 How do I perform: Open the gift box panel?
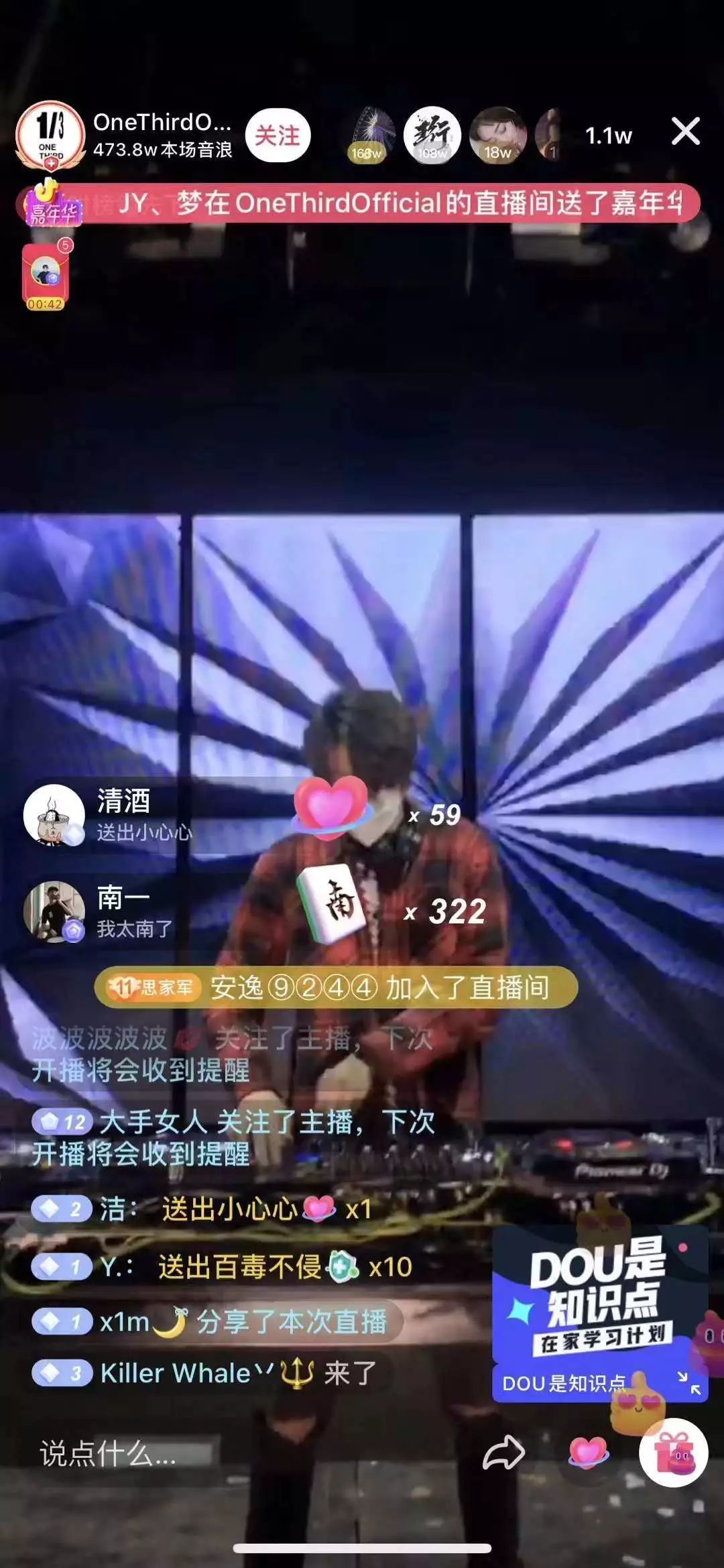point(673,1453)
